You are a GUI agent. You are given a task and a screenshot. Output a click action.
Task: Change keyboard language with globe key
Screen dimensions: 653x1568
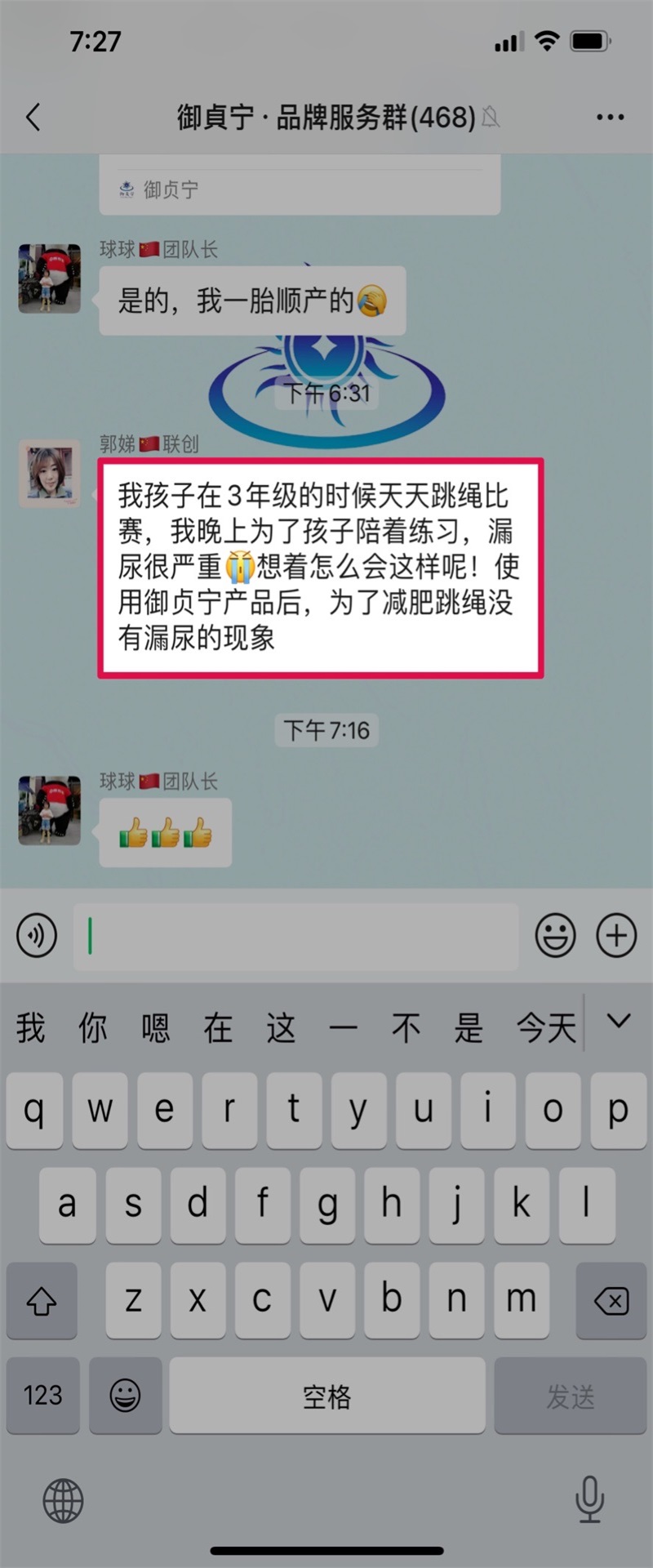[63, 1501]
